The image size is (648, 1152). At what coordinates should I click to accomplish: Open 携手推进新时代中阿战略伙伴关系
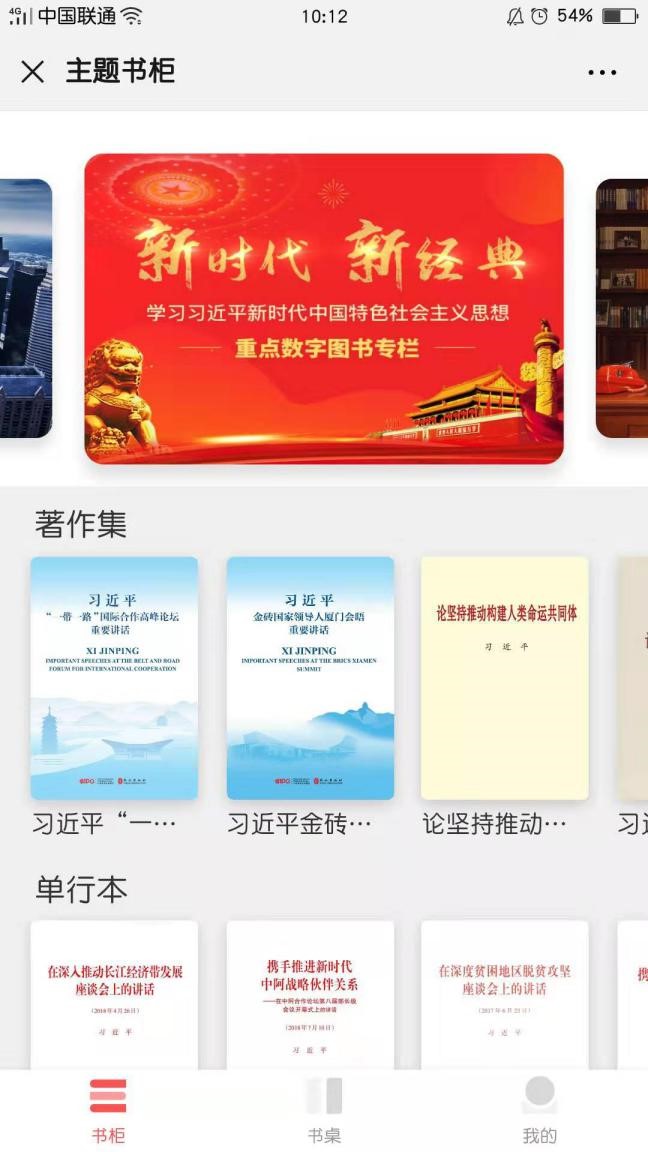coord(310,994)
